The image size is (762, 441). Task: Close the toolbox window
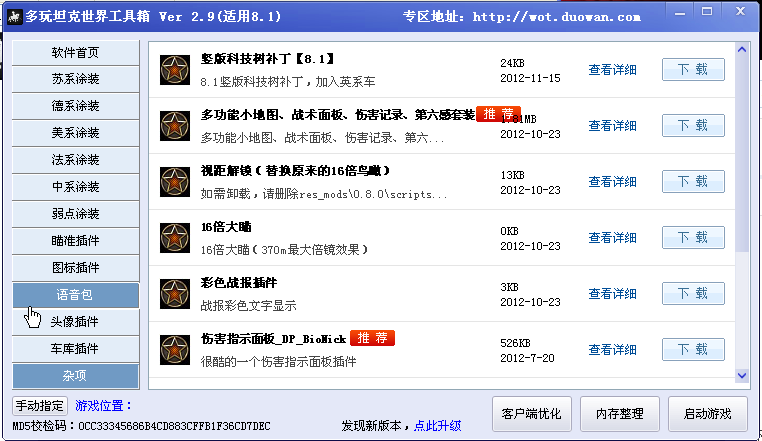pyautogui.click(x=739, y=12)
